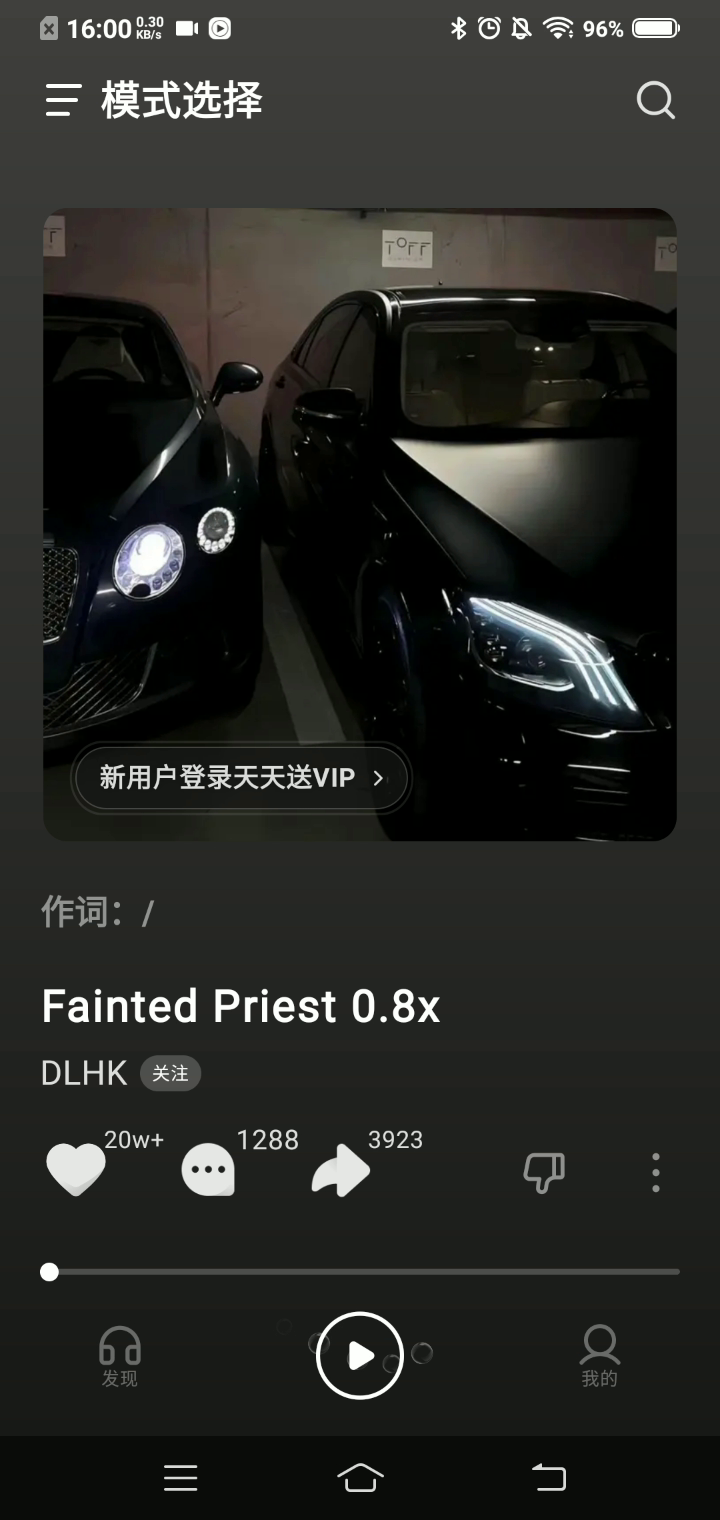Follow DLHK with the 关注 button
The image size is (720, 1520).
[170, 1073]
